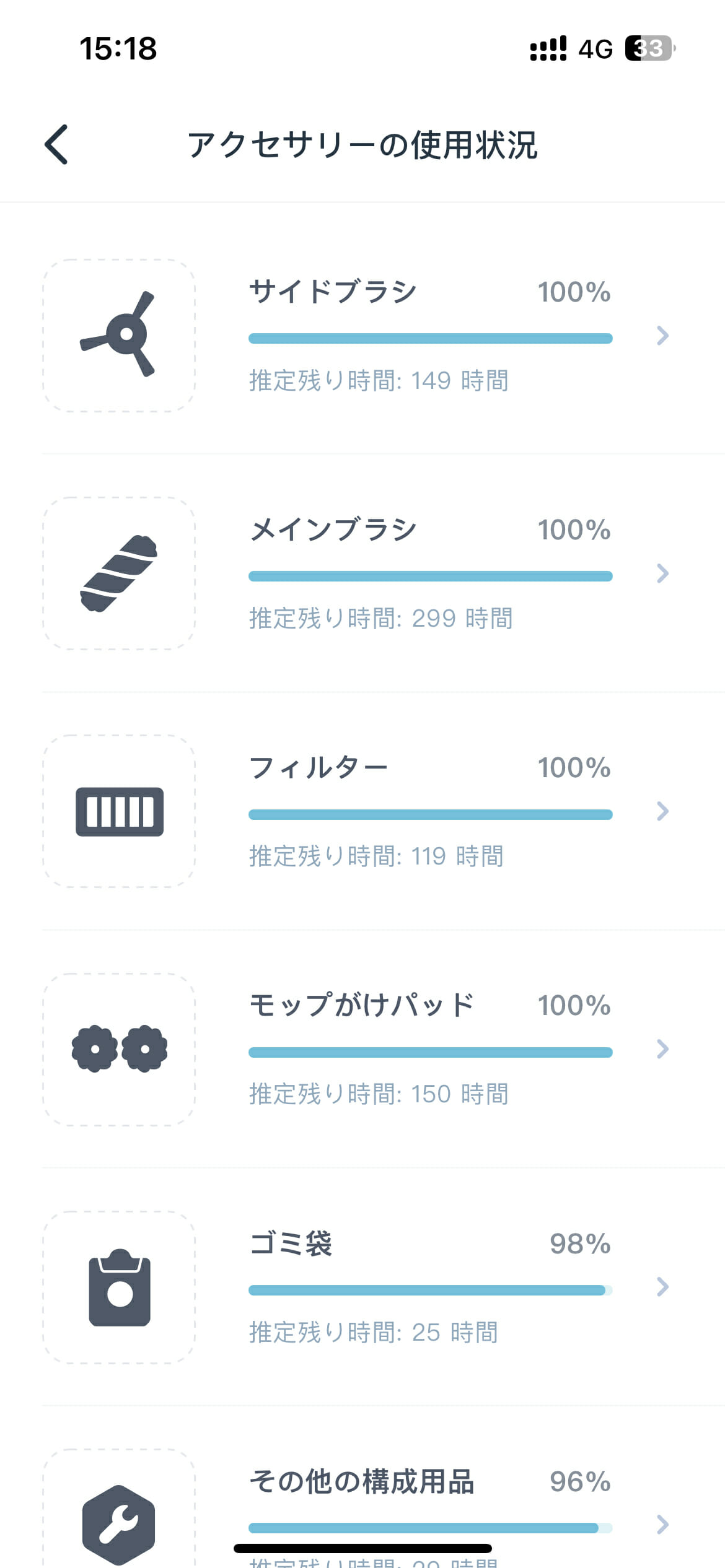
Task: Open メインブラシ usage details
Action: pos(362,573)
